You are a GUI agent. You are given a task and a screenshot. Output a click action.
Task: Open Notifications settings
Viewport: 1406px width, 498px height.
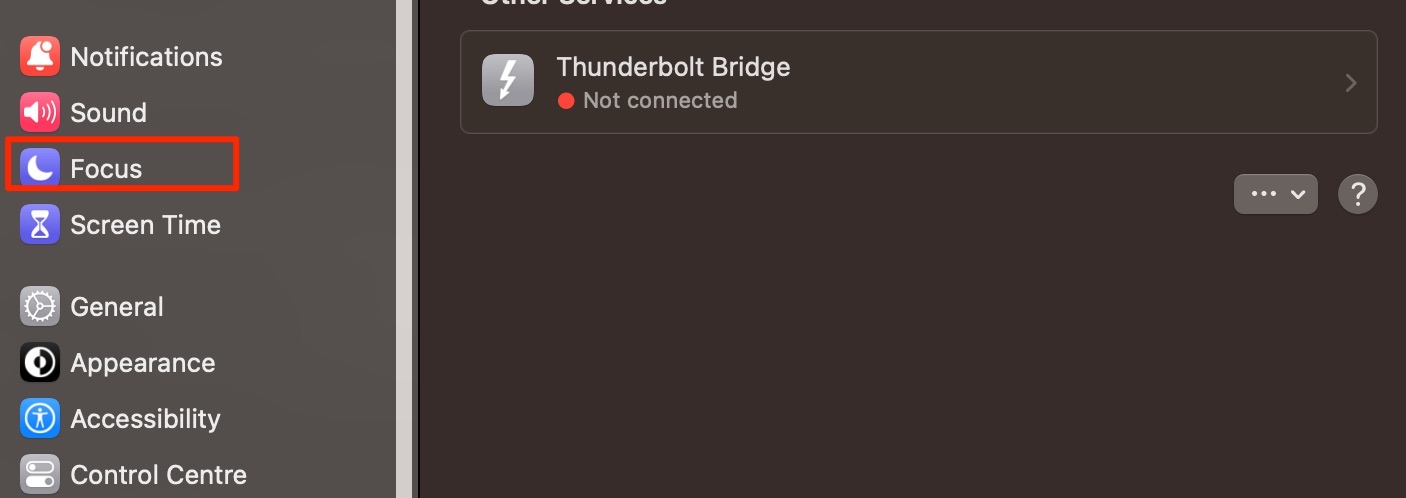tap(146, 57)
